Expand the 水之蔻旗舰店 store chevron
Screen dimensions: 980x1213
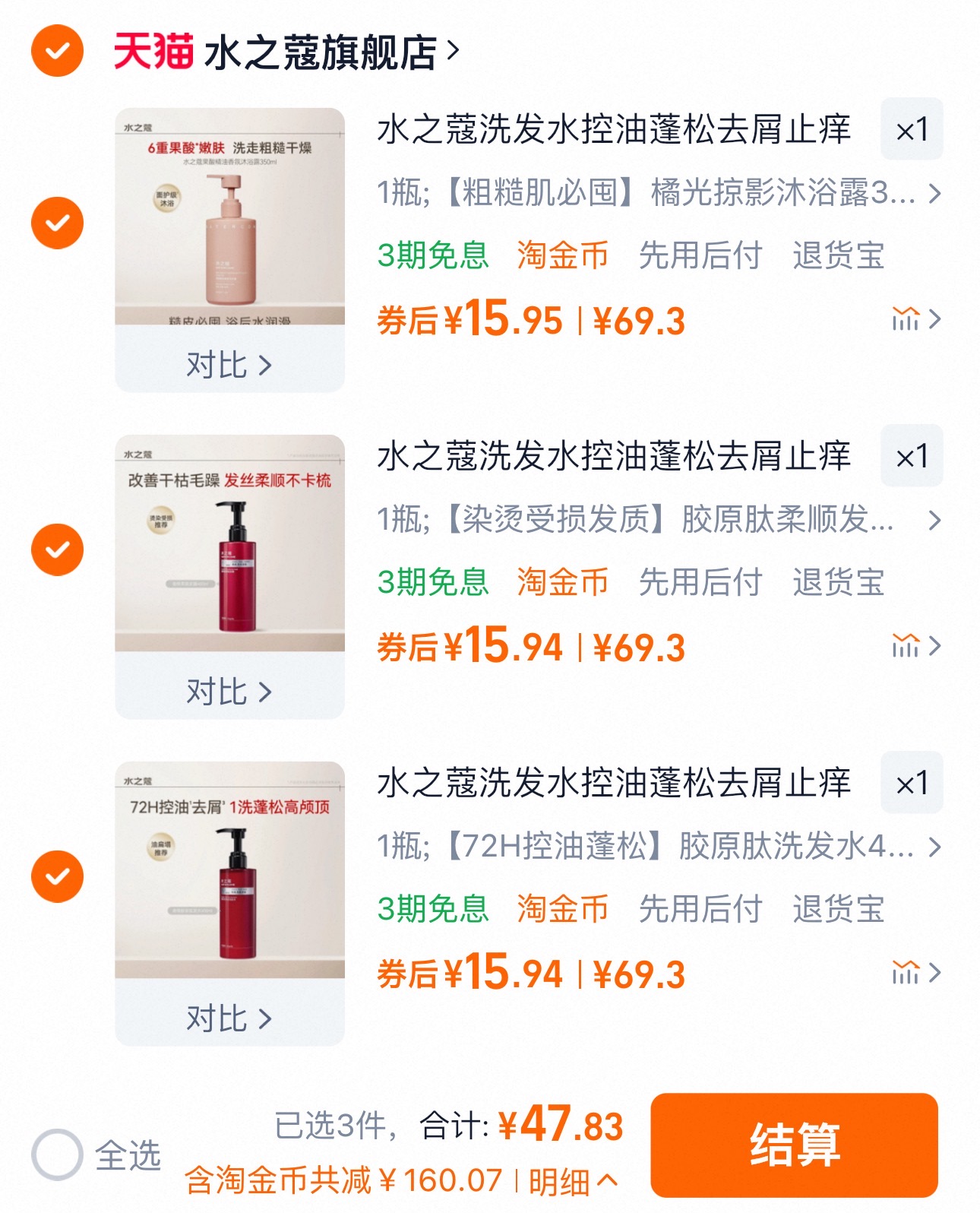pyautogui.click(x=451, y=52)
